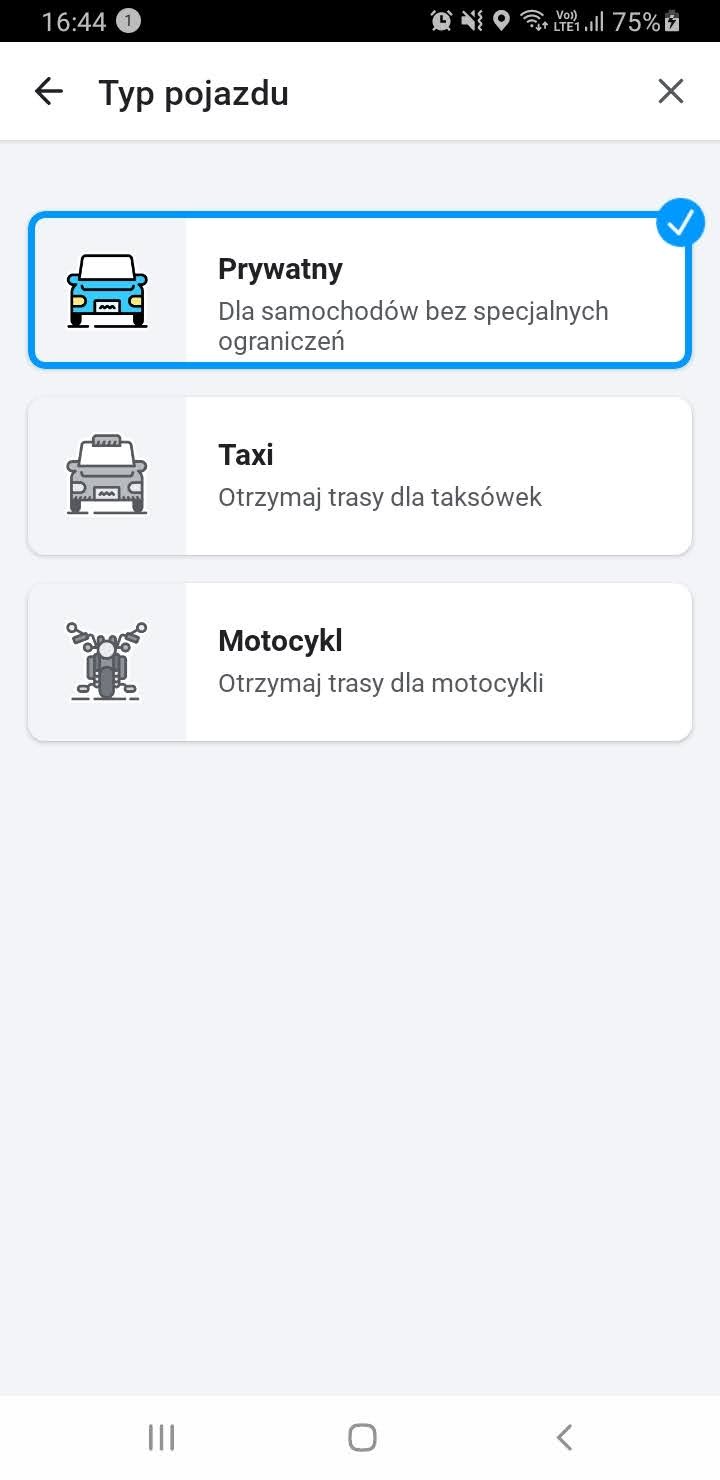720x1480 pixels.
Task: Close the vehicle type screen with X
Action: point(670,91)
